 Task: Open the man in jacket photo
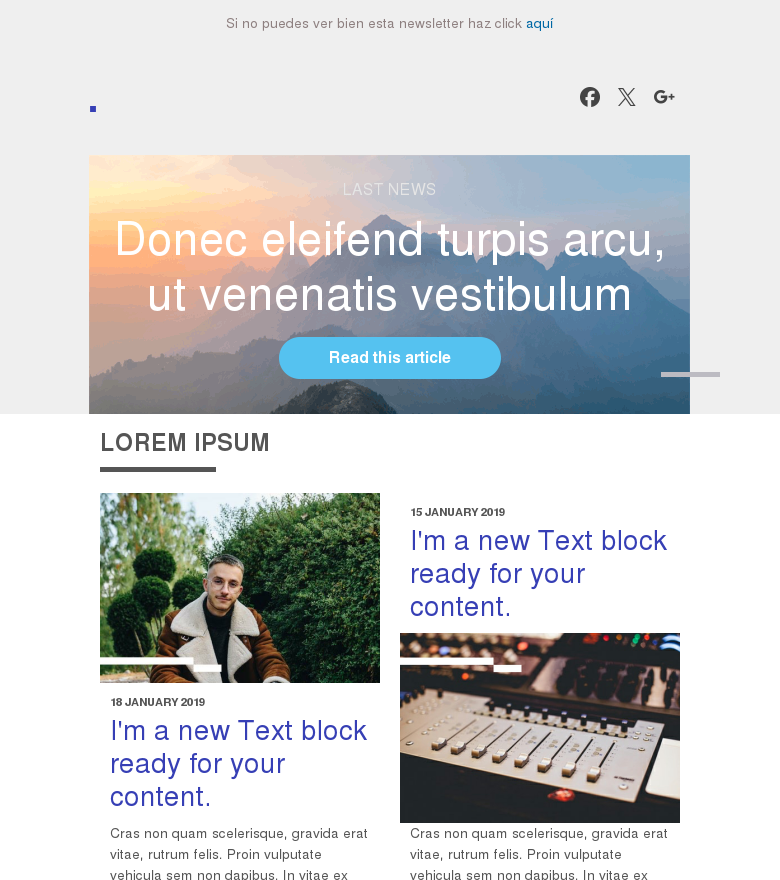[240, 587]
